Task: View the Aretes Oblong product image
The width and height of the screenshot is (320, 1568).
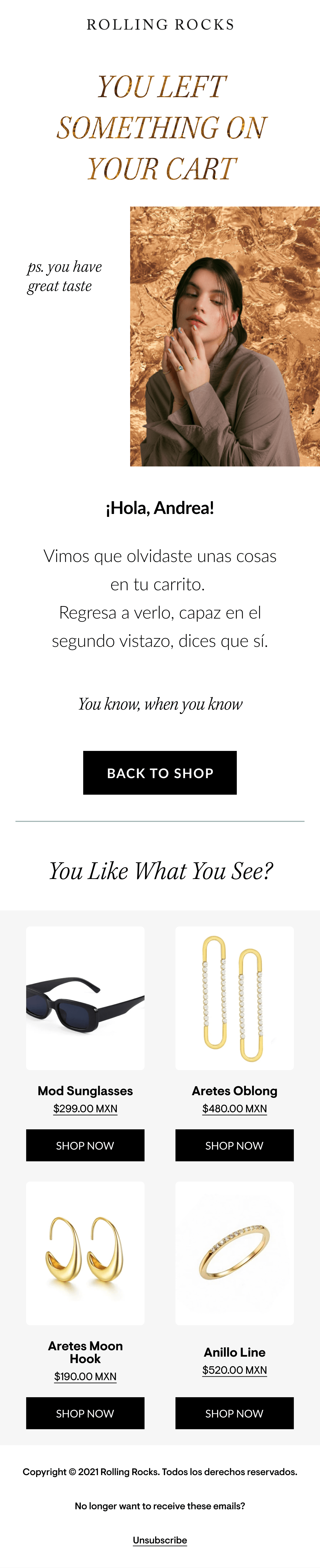Action: pyautogui.click(x=234, y=998)
